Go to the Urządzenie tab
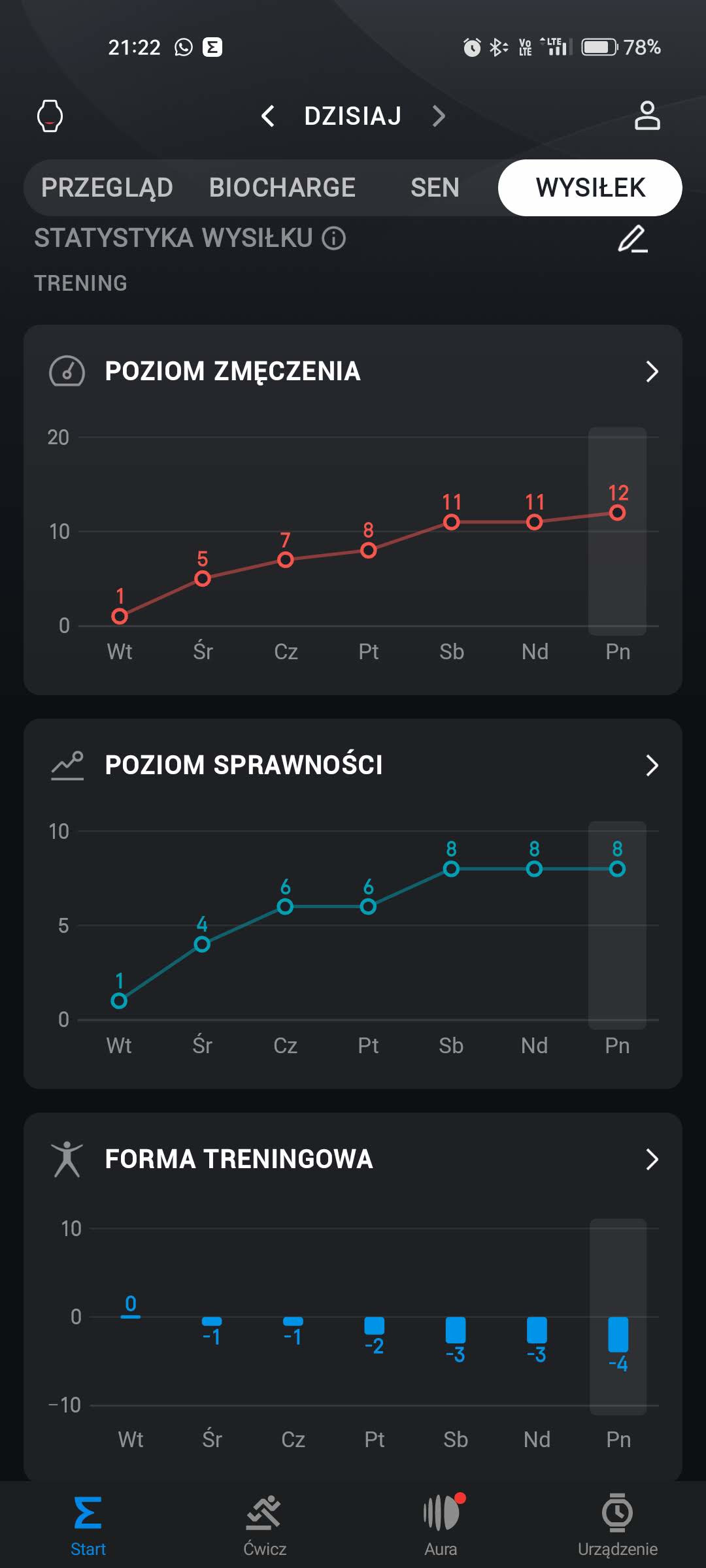This screenshot has width=706, height=1568. (617, 1524)
